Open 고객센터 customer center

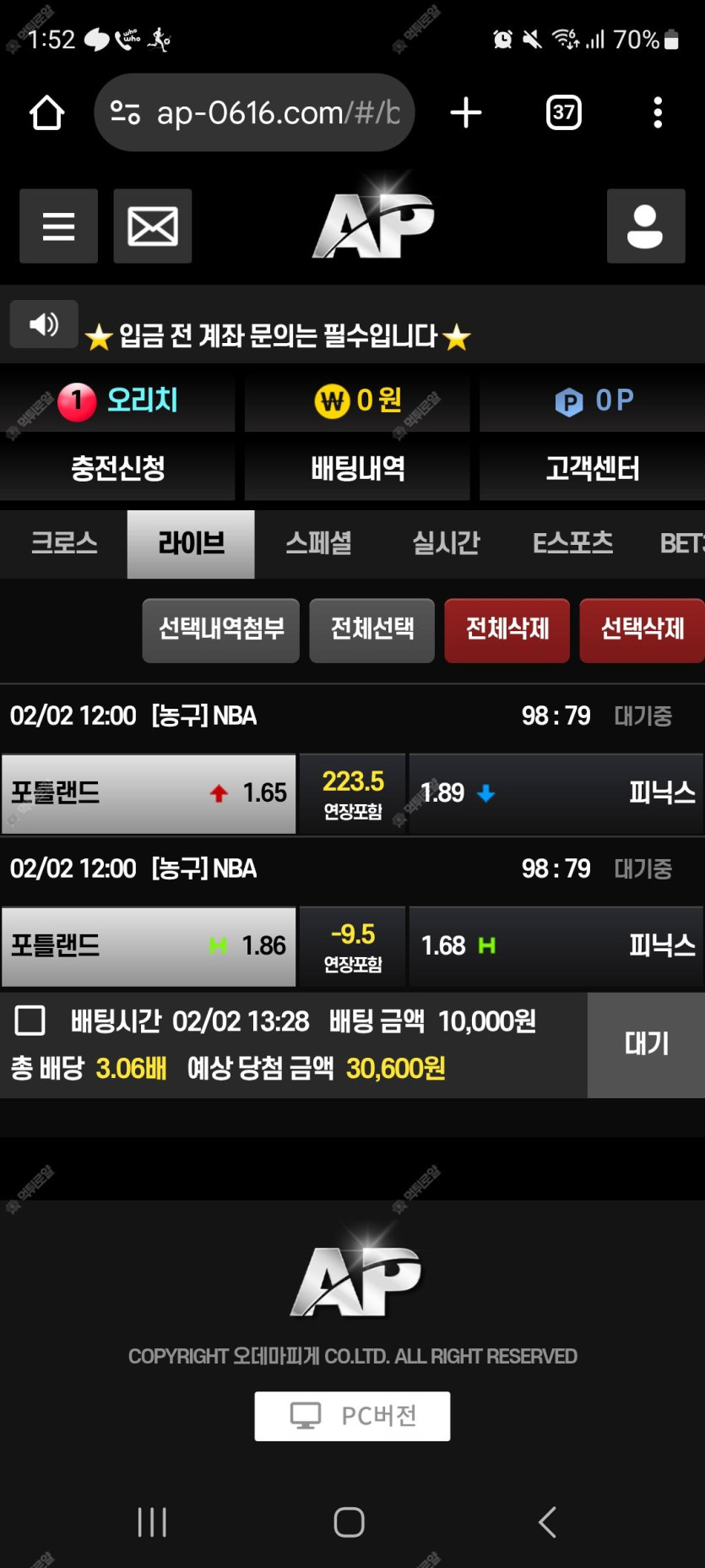[592, 468]
